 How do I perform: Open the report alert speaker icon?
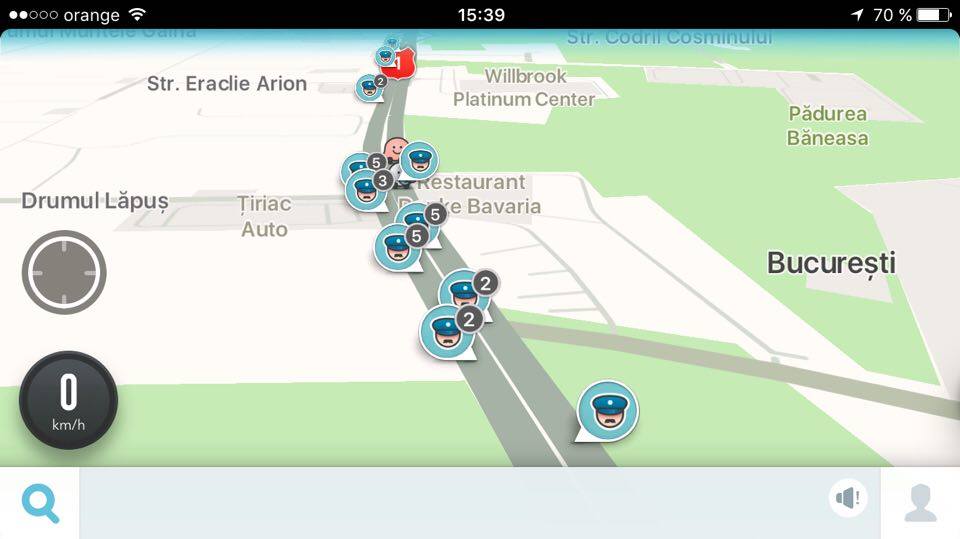[x=847, y=498]
